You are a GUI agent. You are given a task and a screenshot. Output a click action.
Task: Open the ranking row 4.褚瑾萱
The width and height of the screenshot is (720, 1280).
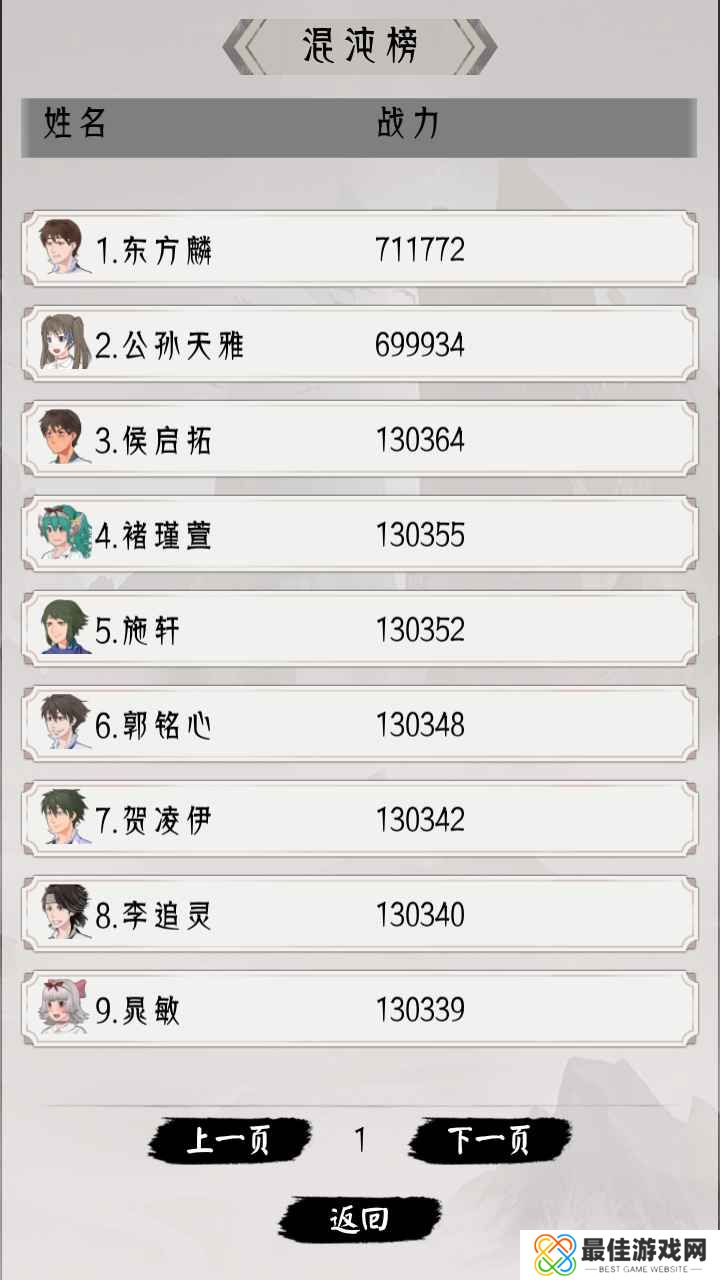[x=359, y=535]
